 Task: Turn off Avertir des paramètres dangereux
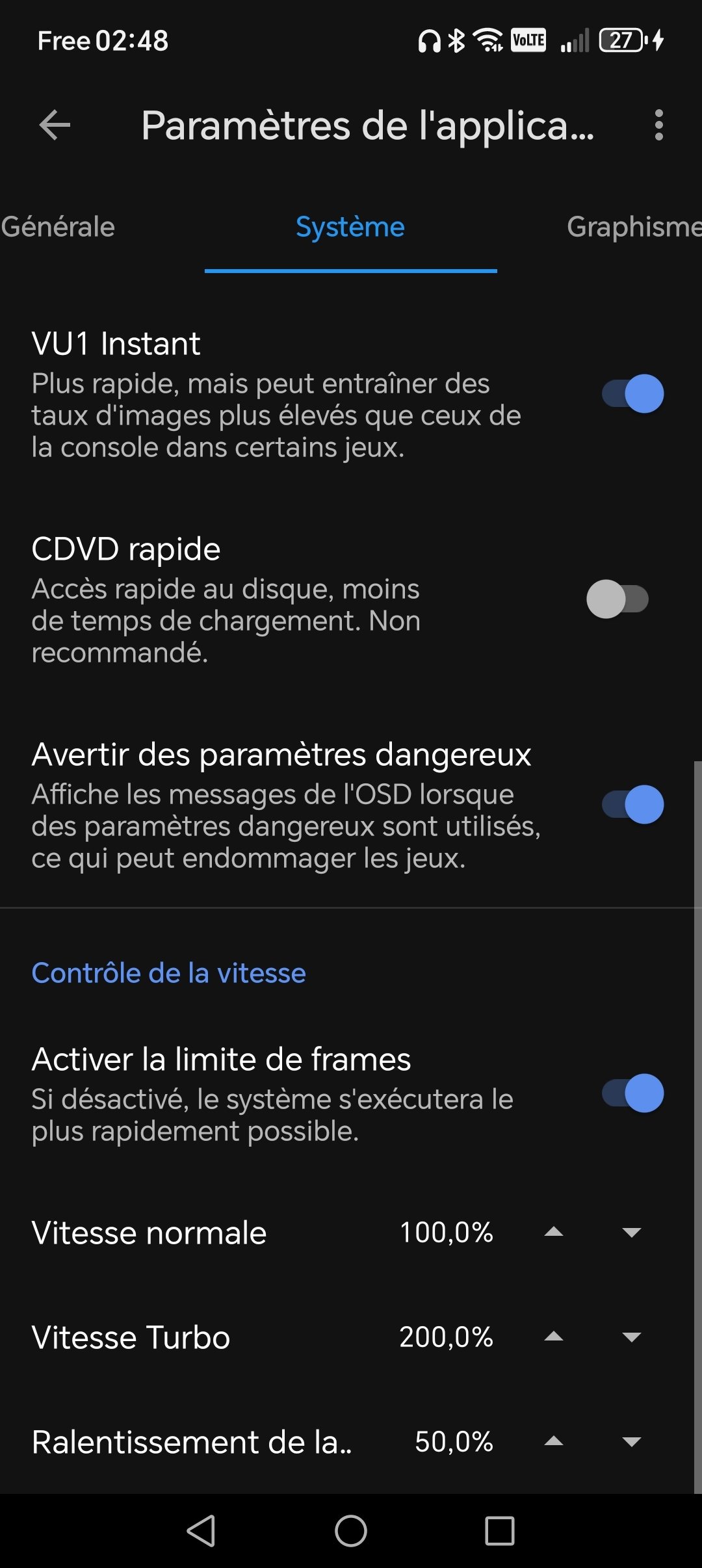click(632, 805)
